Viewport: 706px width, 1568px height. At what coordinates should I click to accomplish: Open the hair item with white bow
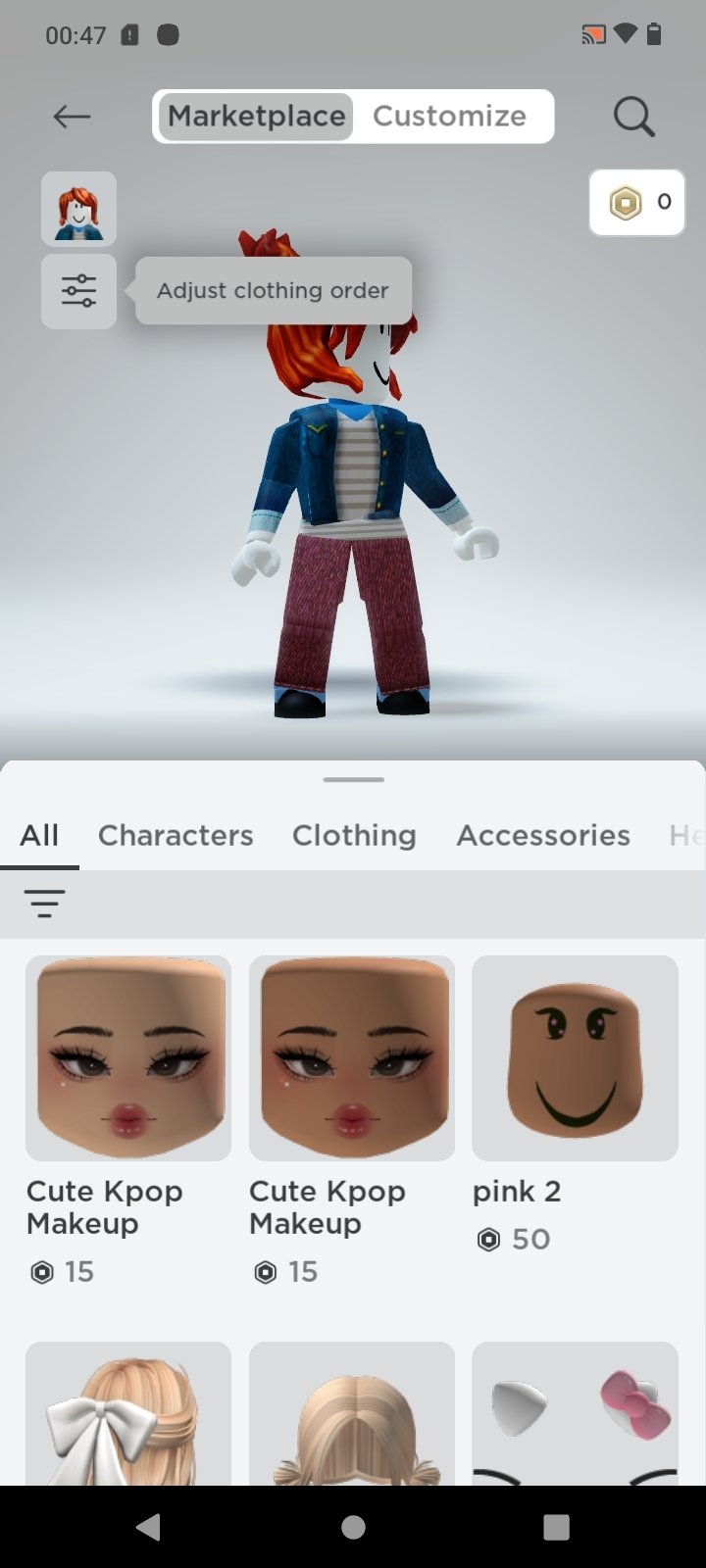(x=128, y=1412)
